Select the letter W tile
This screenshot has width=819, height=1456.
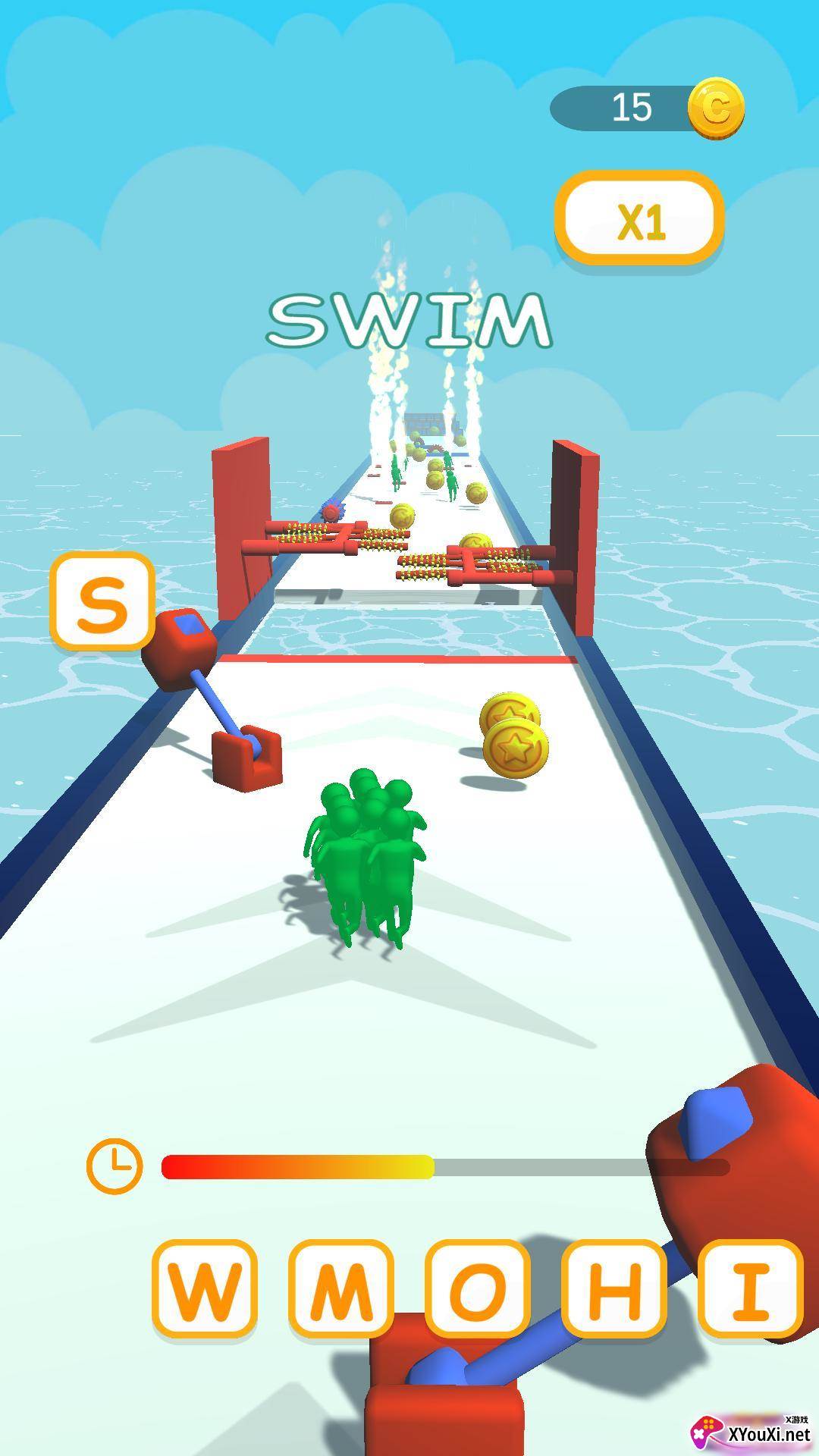(204, 1288)
